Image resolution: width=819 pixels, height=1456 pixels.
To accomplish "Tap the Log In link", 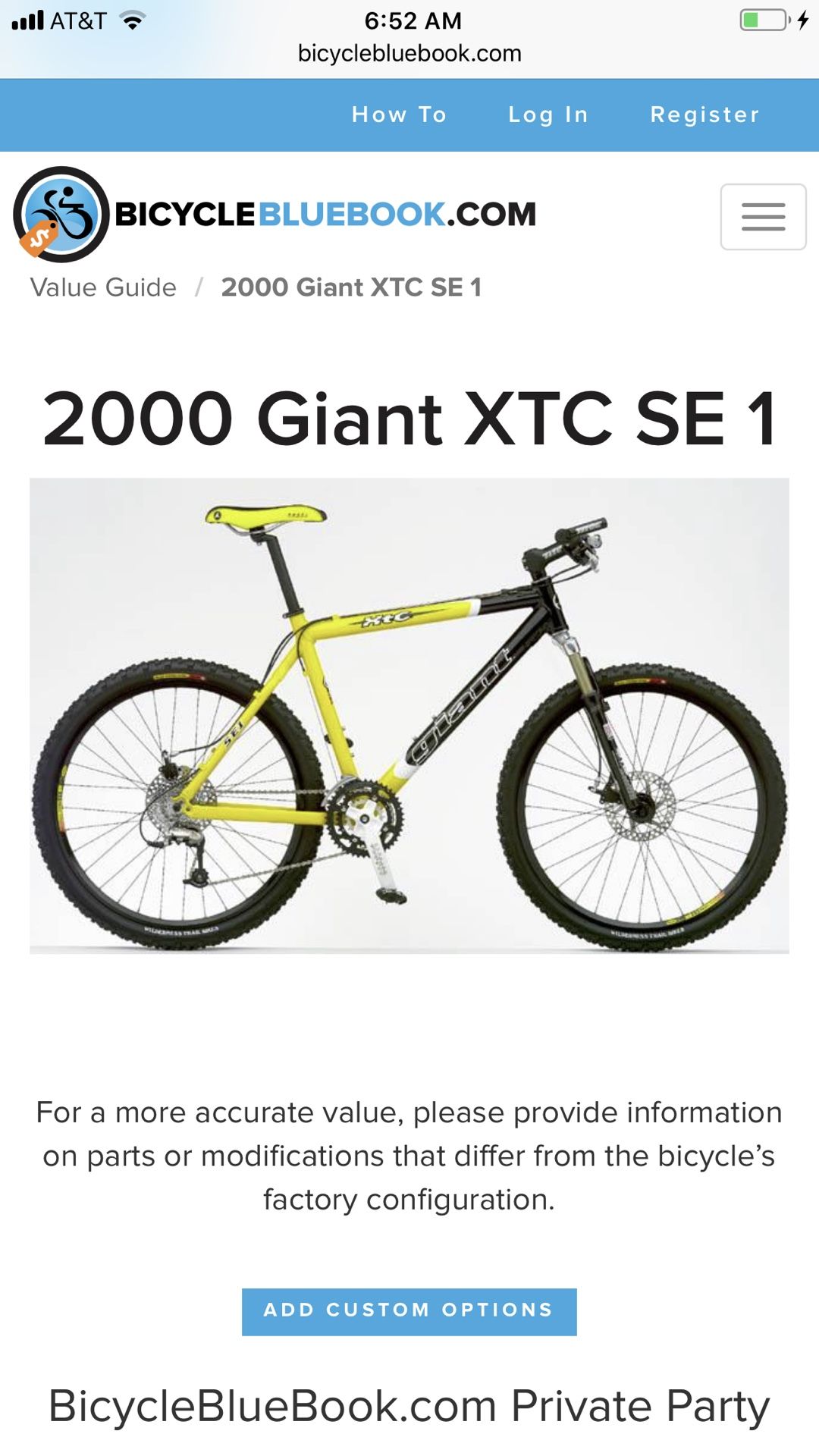I will click(x=548, y=115).
